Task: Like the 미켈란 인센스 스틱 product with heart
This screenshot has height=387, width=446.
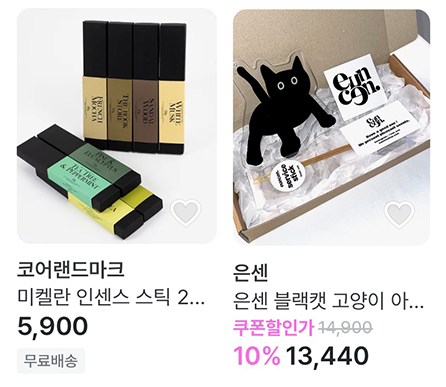Action: pos(186,212)
